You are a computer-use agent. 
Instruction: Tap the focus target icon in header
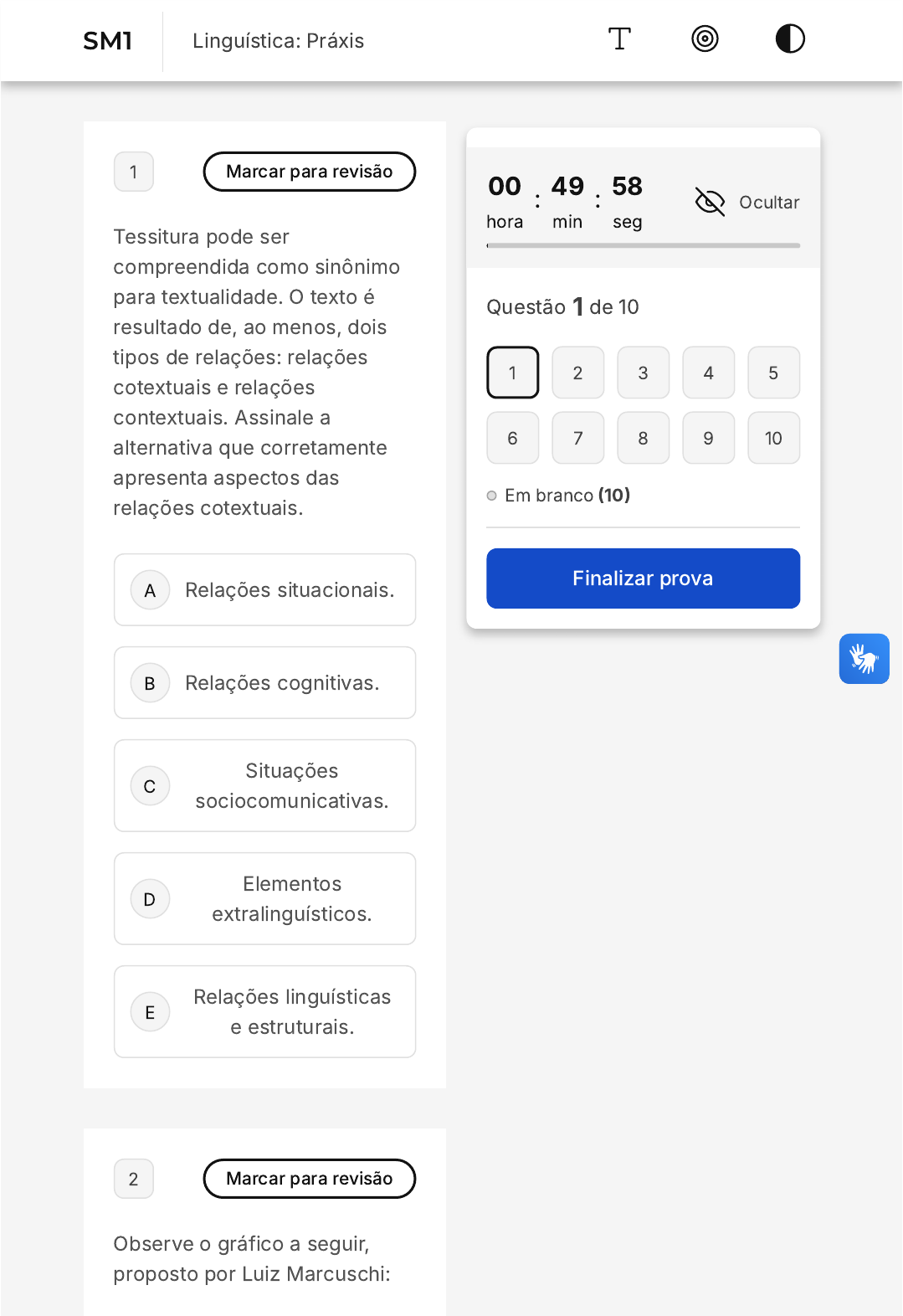click(705, 39)
